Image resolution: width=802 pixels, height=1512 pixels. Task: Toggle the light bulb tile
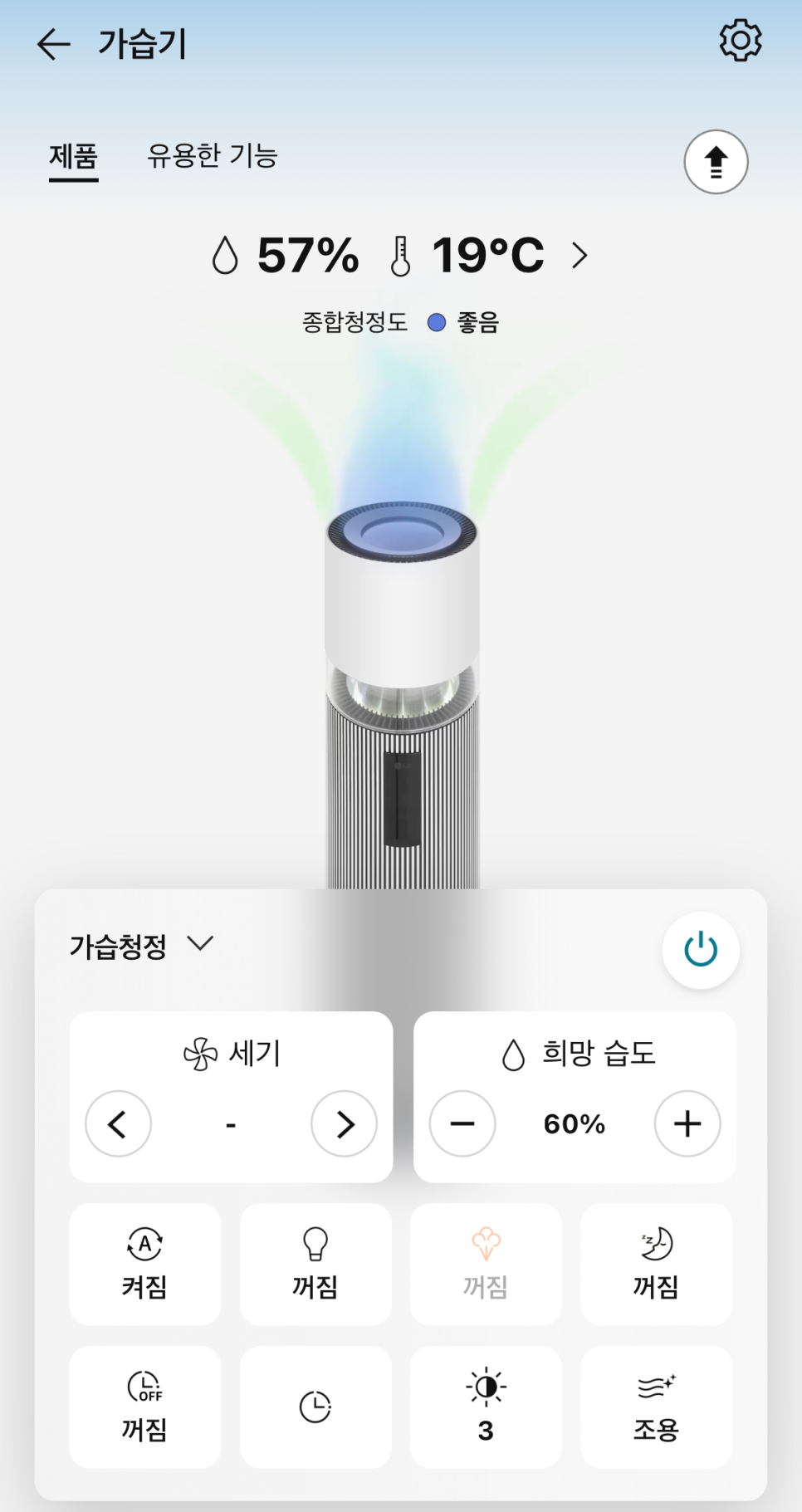[x=315, y=1264]
